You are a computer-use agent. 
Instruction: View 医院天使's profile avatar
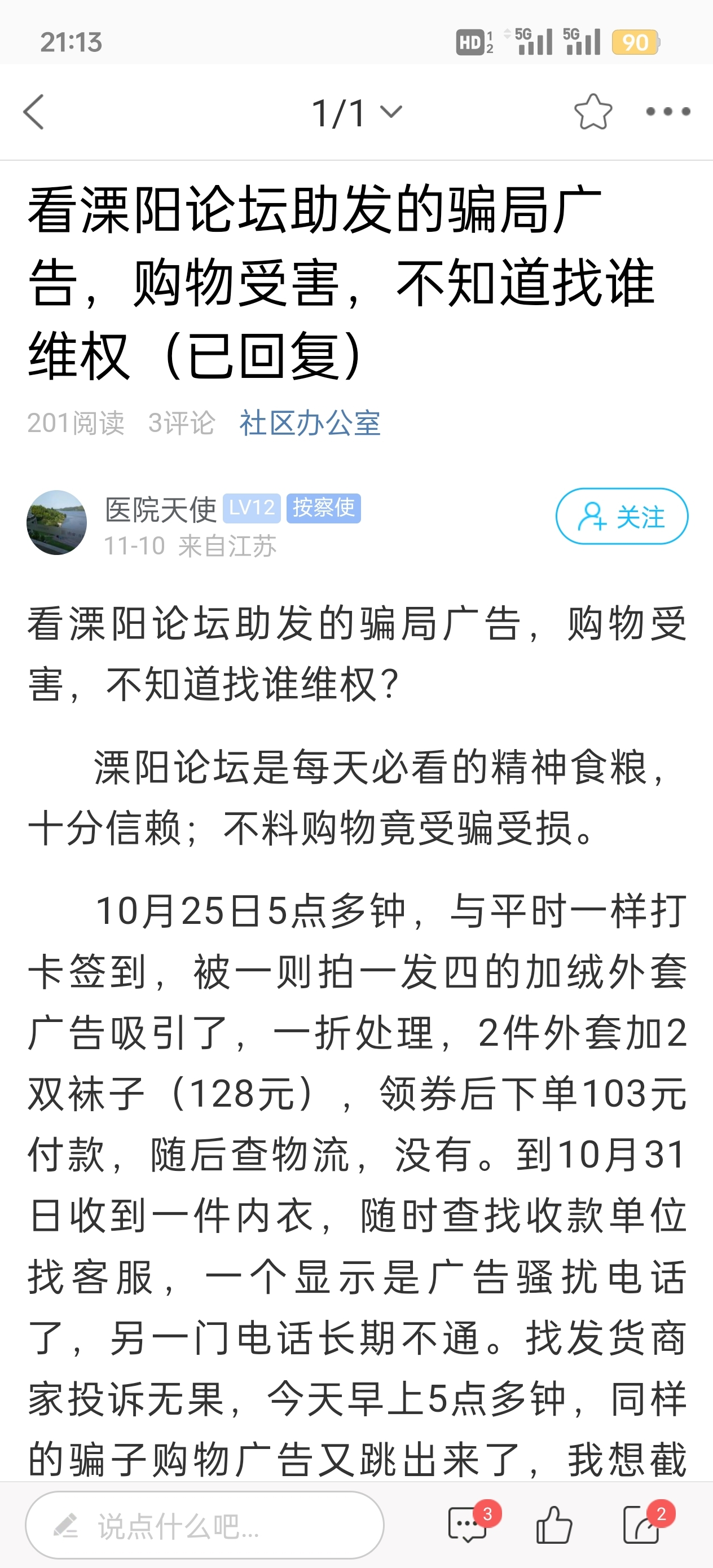[56, 522]
